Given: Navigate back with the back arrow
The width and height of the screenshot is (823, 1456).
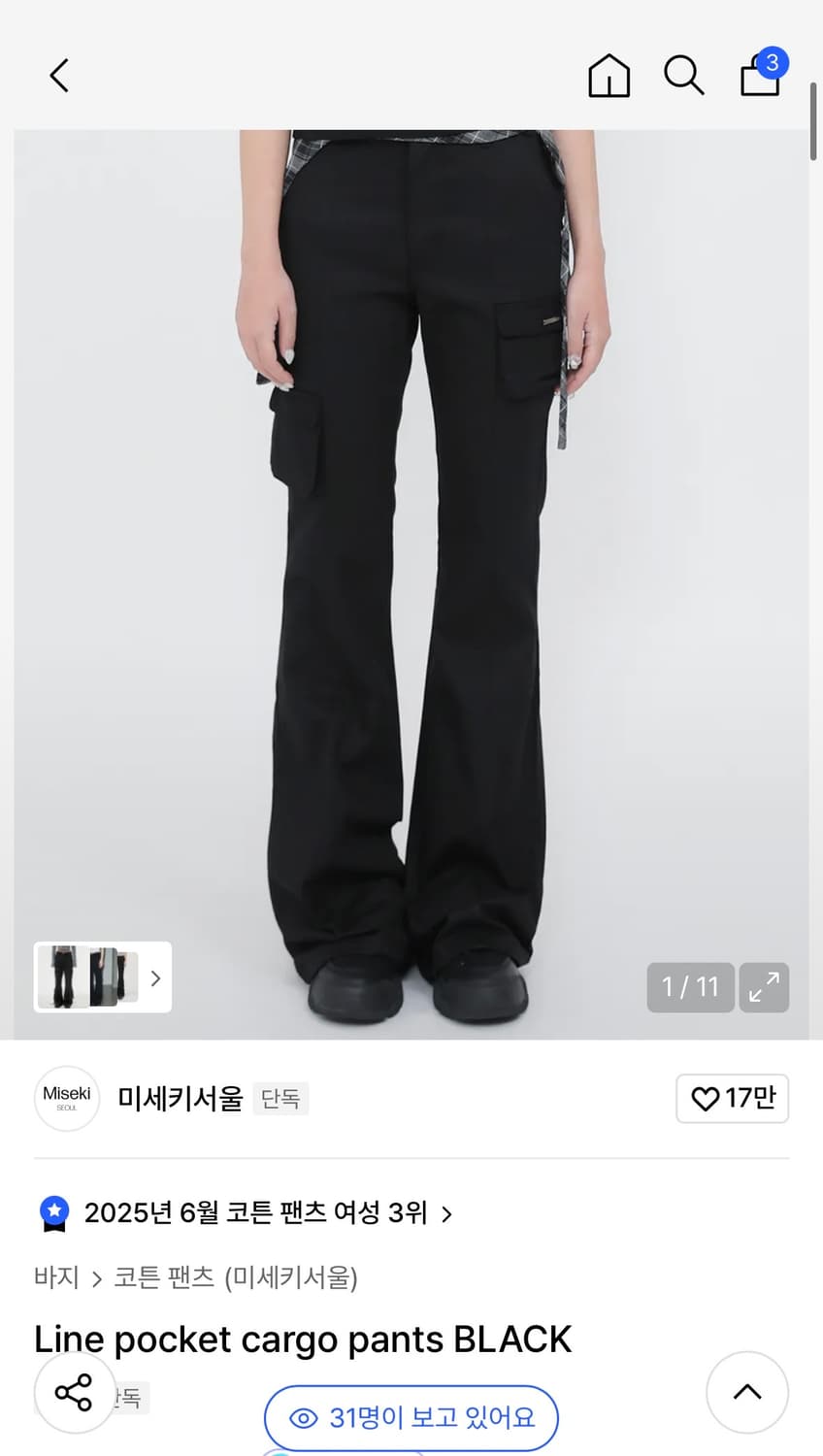Looking at the screenshot, I should point(58,75).
